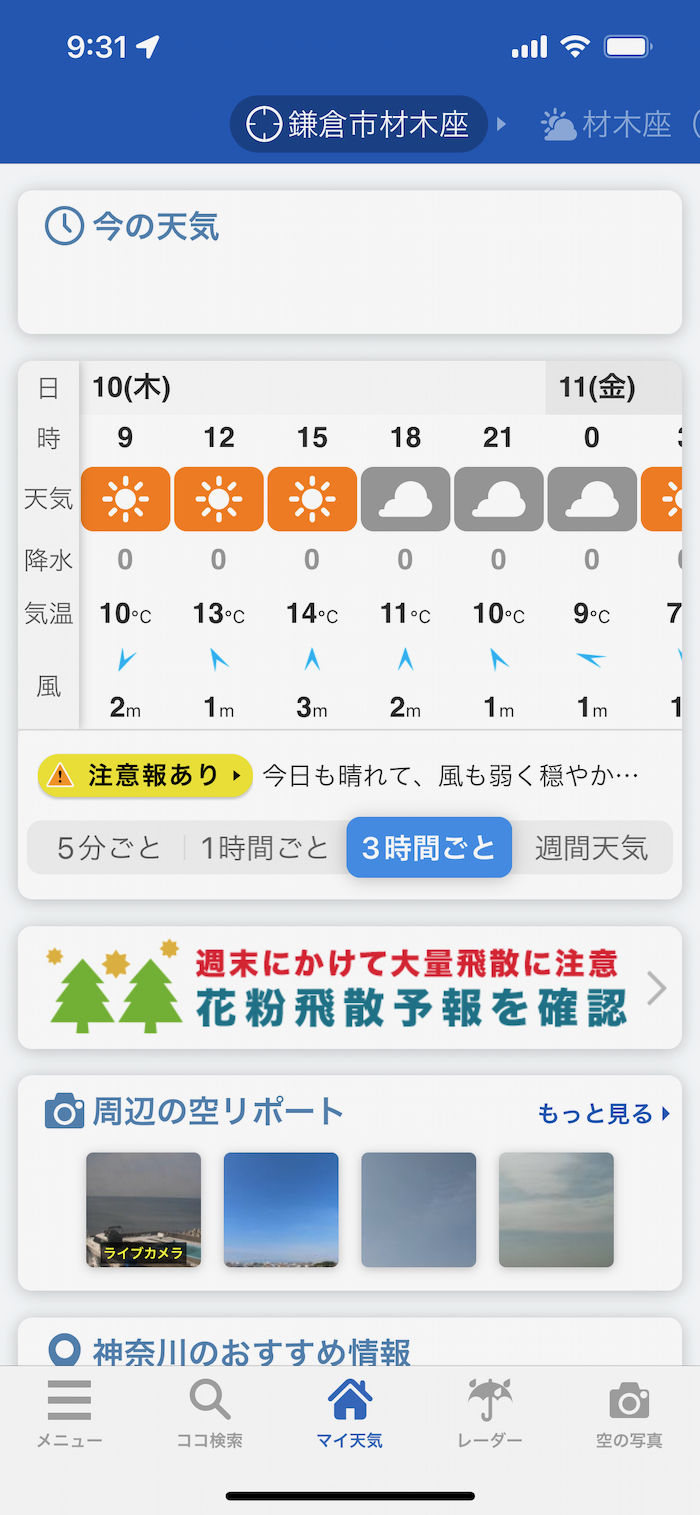Select the 3時間ごと forecast view
Viewport: 700px width, 1515px height.
click(x=429, y=848)
